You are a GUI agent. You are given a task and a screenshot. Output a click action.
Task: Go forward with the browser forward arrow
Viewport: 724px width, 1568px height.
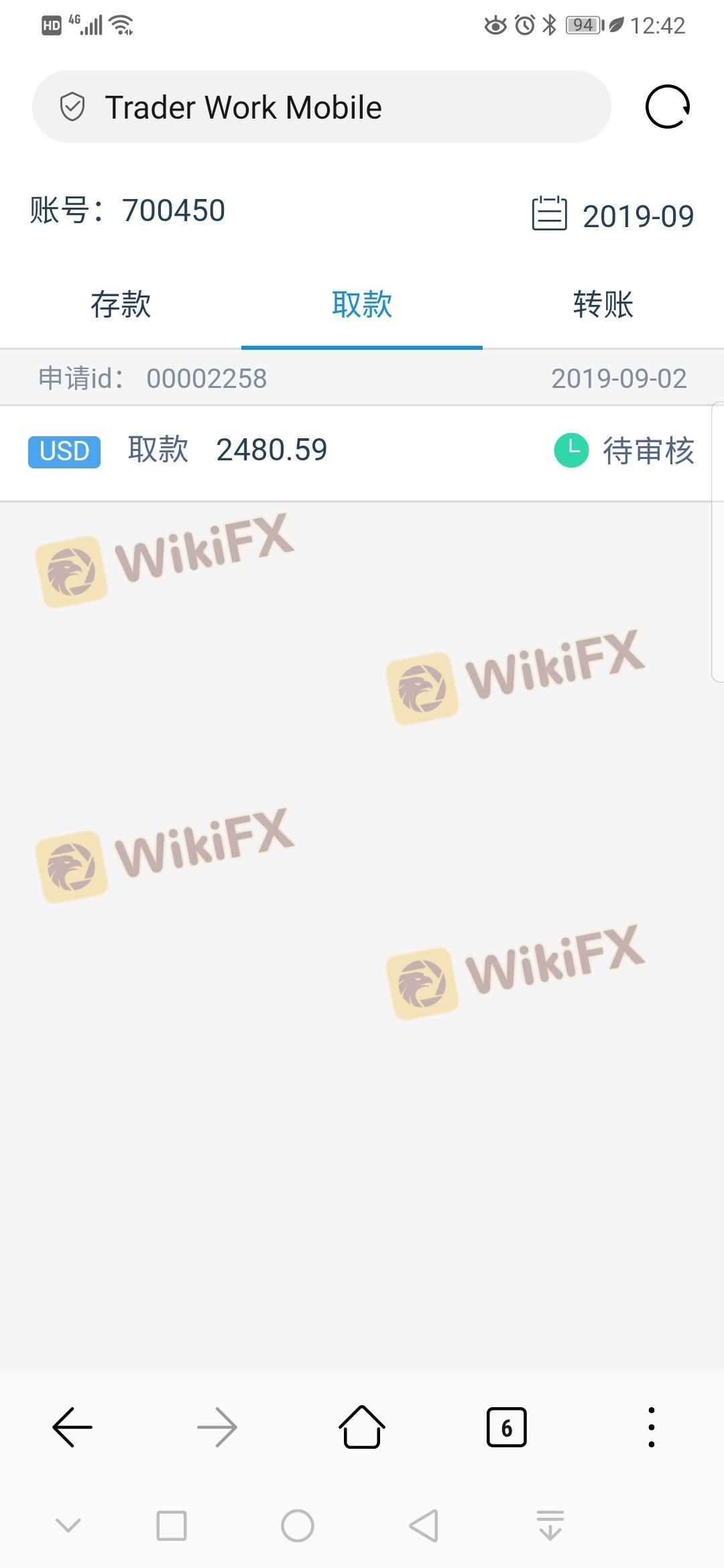(x=217, y=1427)
